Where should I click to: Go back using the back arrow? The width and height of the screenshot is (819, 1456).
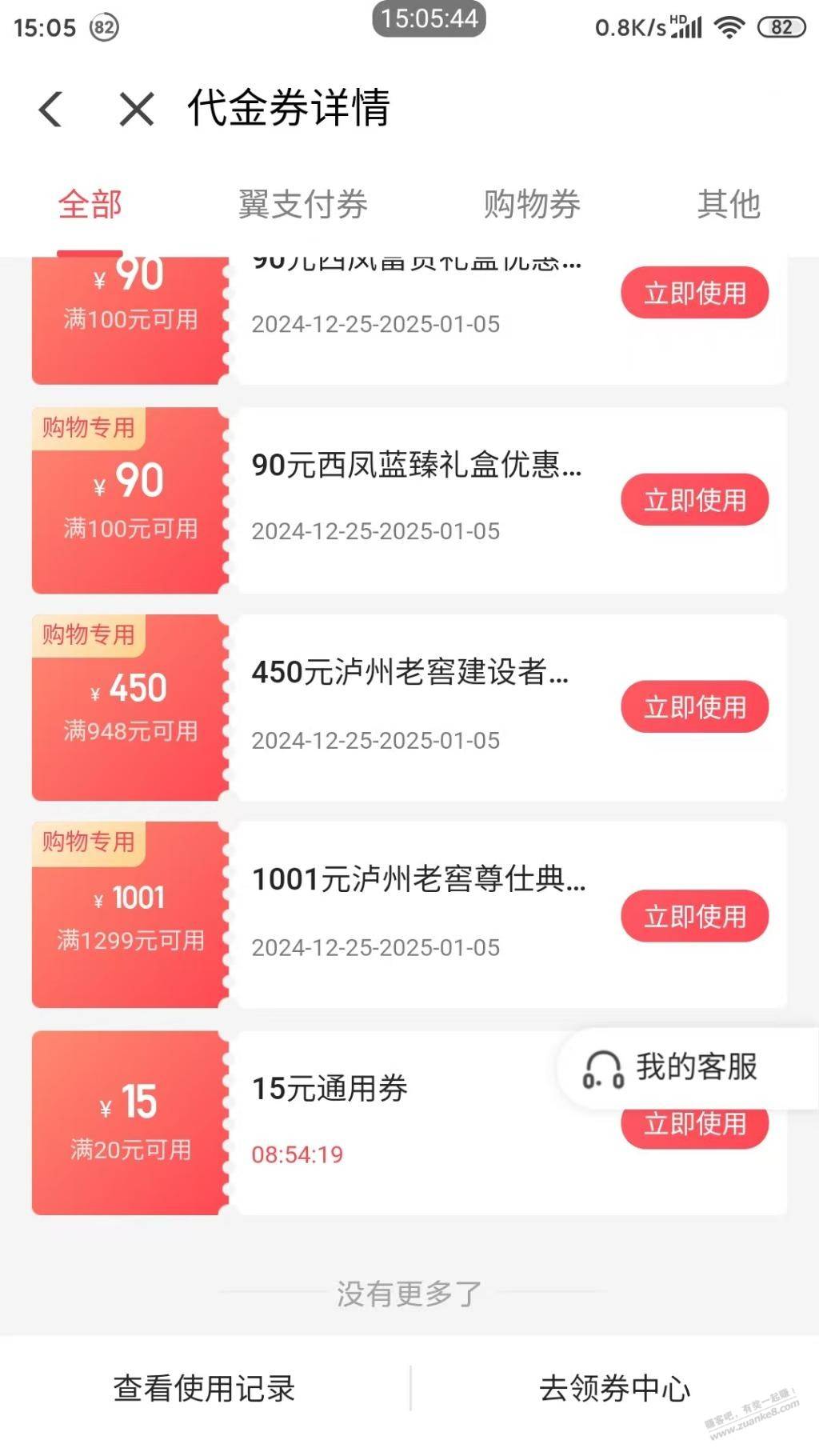point(50,109)
